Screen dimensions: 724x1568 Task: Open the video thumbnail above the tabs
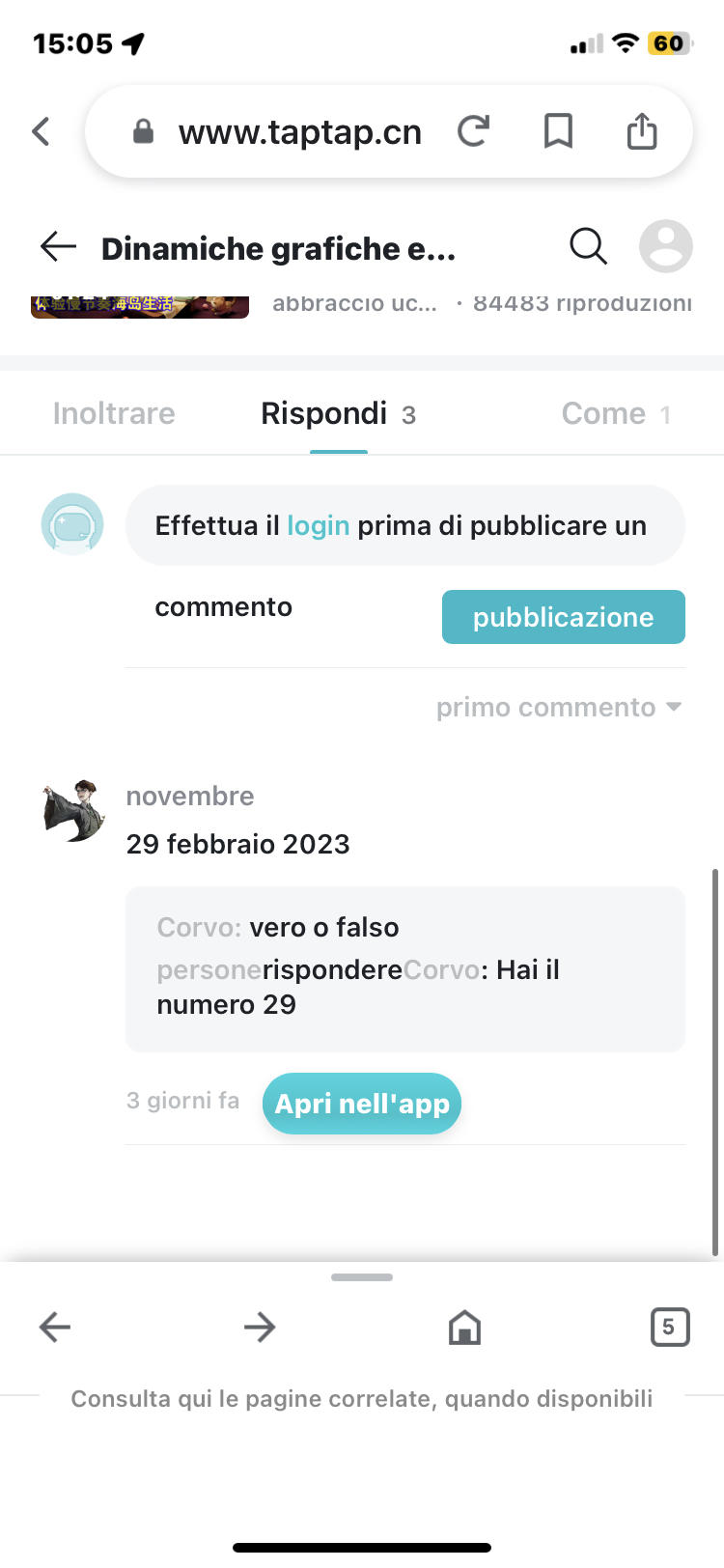(x=140, y=306)
